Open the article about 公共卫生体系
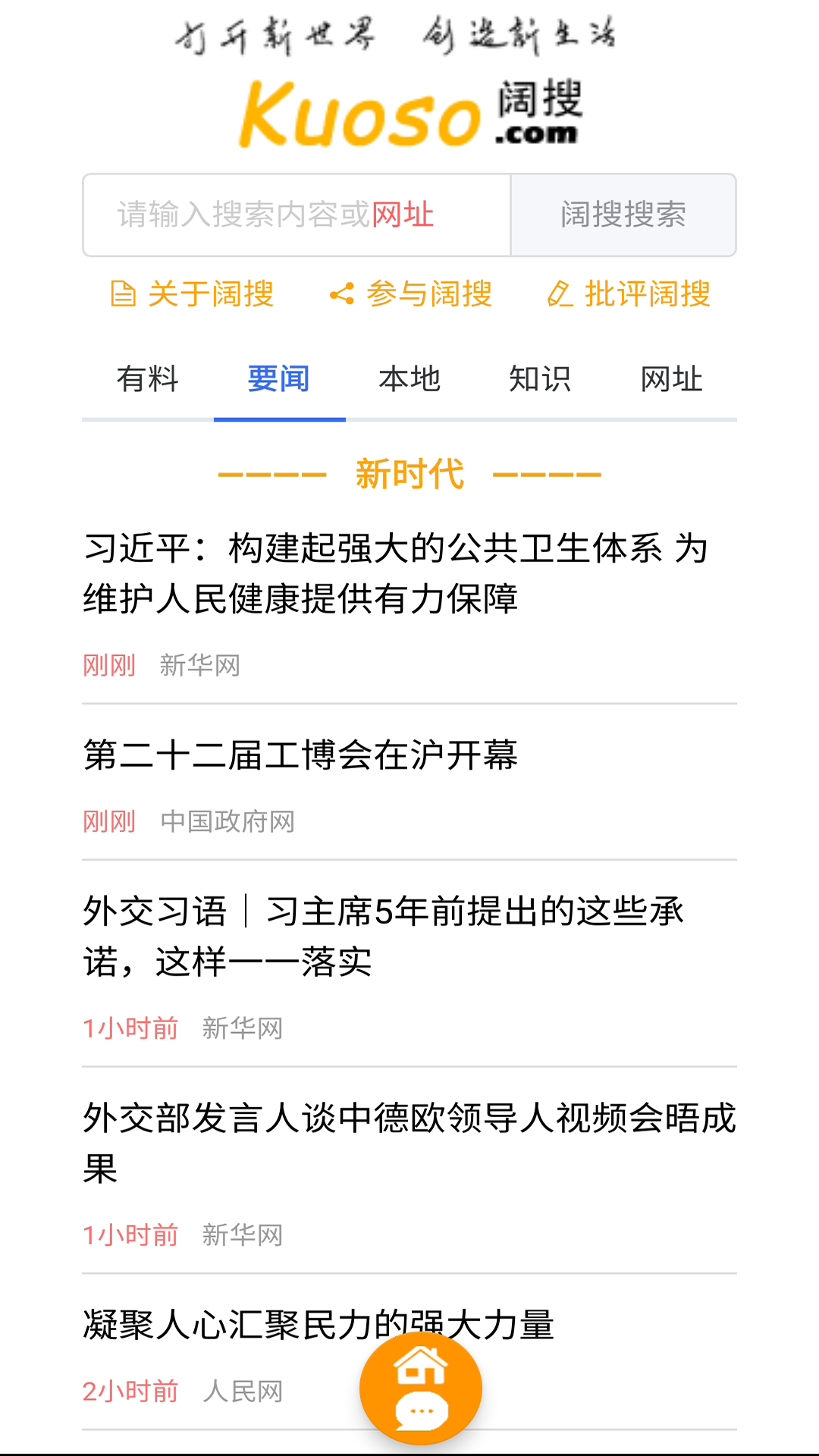This screenshot has height=1456, width=819. click(394, 573)
